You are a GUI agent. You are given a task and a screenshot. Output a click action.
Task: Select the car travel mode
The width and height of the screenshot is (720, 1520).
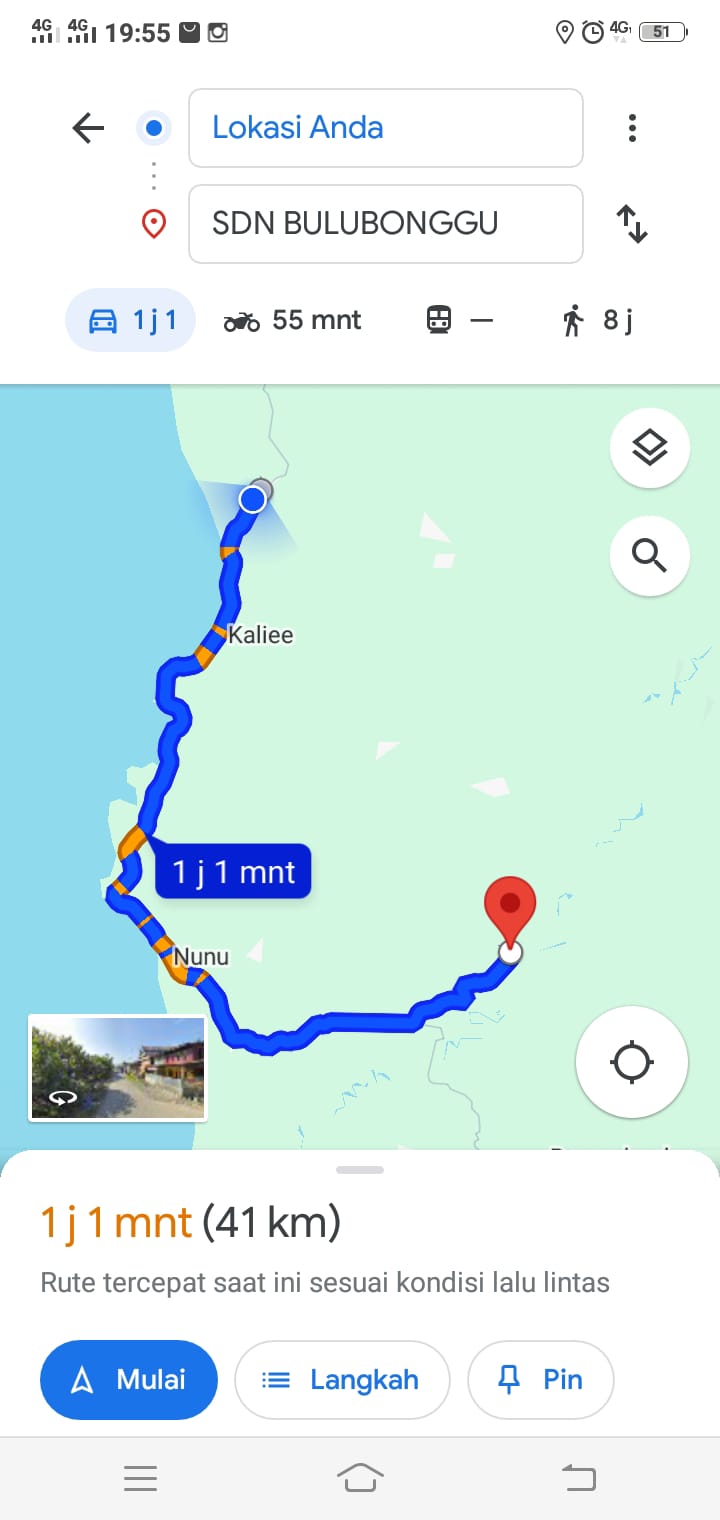(x=131, y=320)
